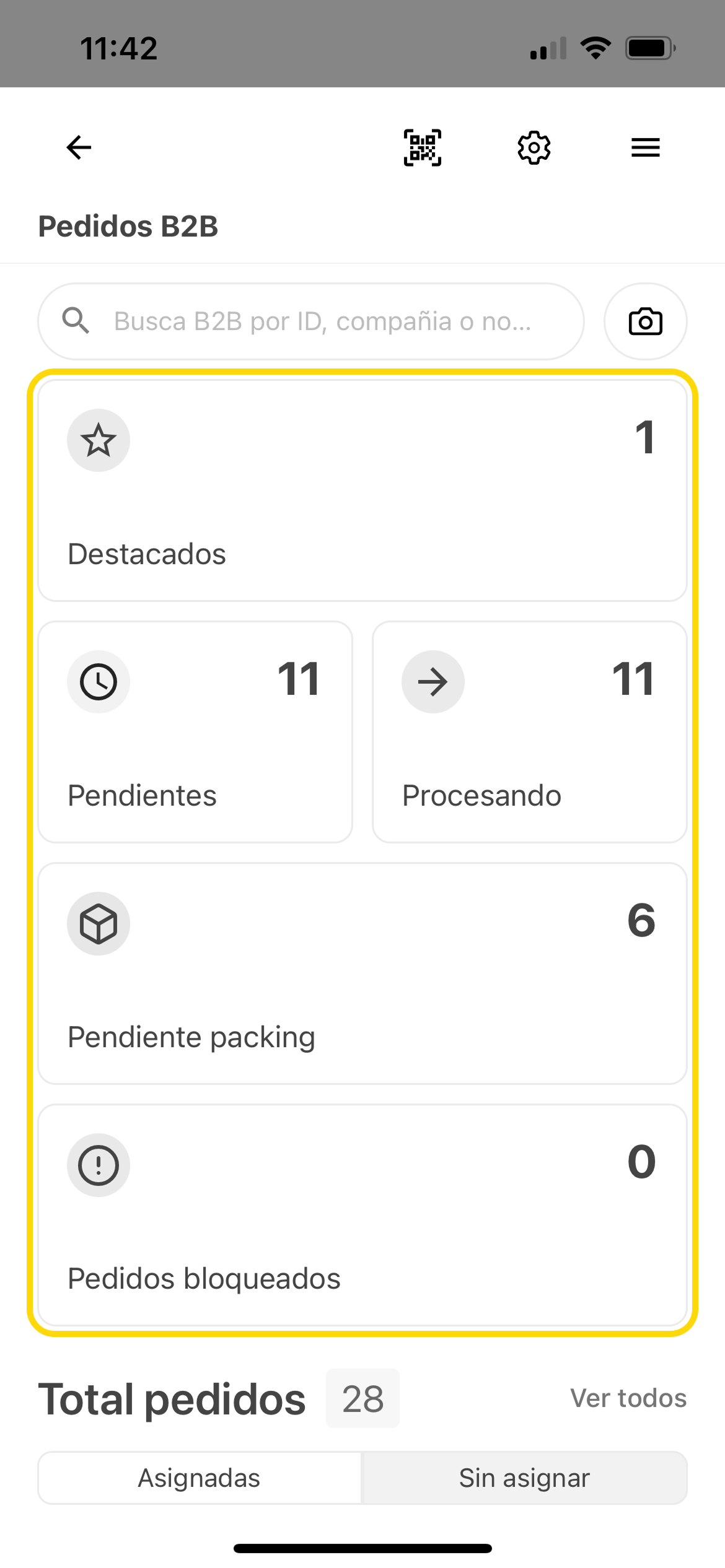Open the Pendientes orders card
Screen dimensions: 725x1568
point(195,731)
